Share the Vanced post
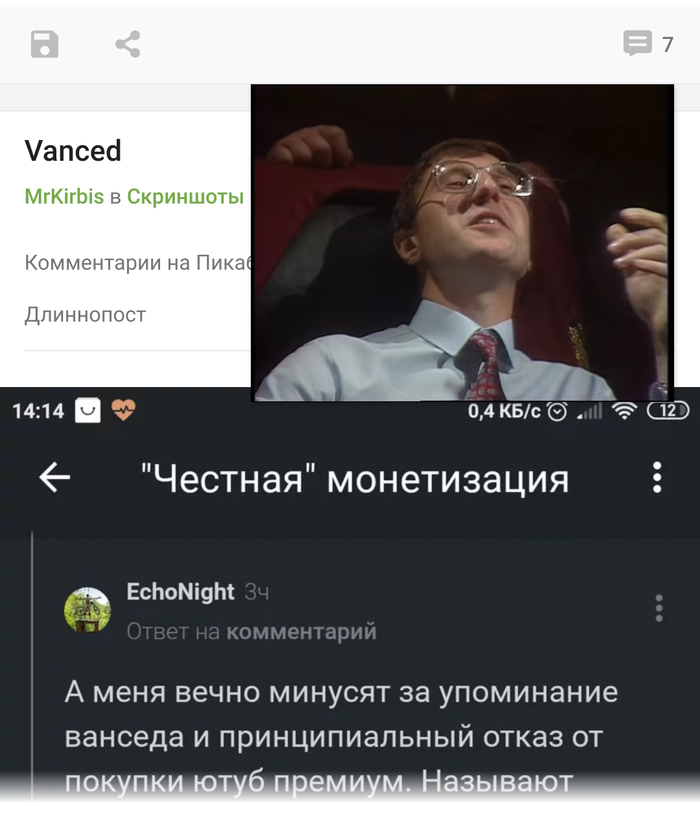Screen dimensions: 700x826 click(128, 44)
